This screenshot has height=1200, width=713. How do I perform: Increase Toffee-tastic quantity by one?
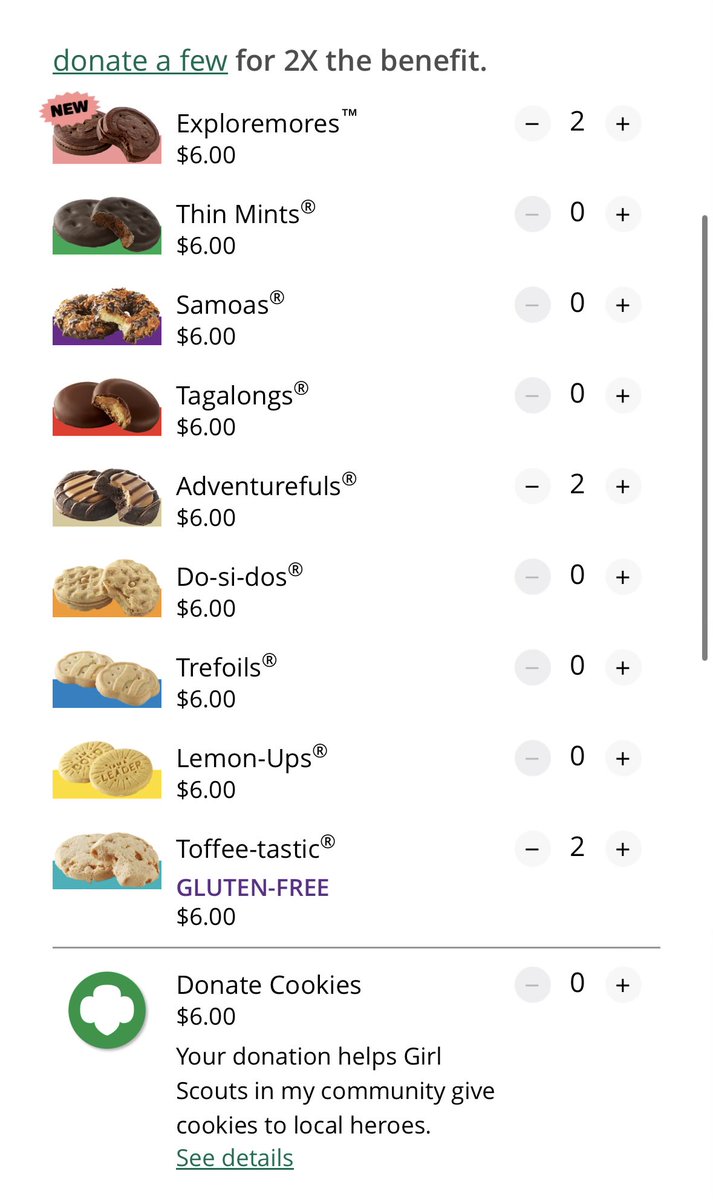(x=623, y=849)
